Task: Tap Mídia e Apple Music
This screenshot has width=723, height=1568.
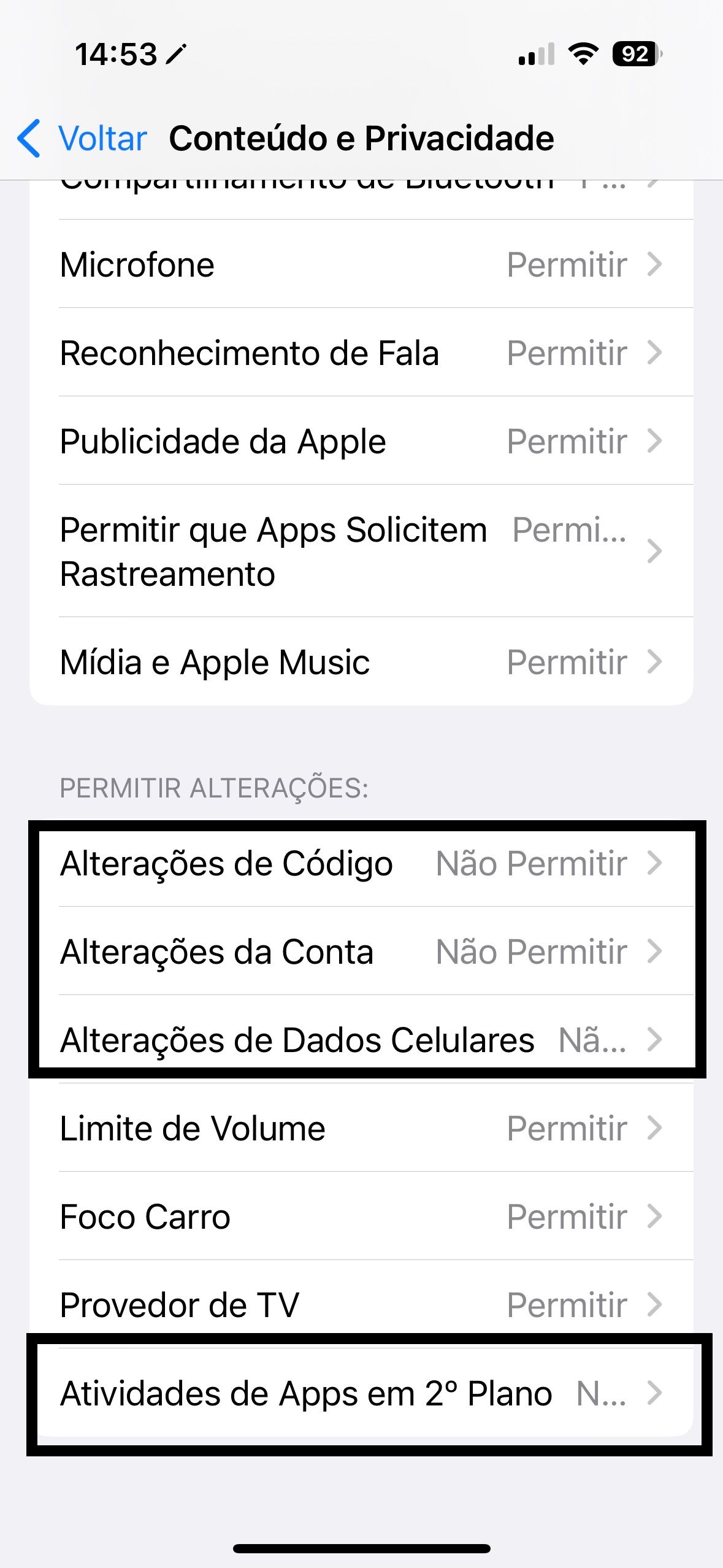Action: [x=361, y=662]
